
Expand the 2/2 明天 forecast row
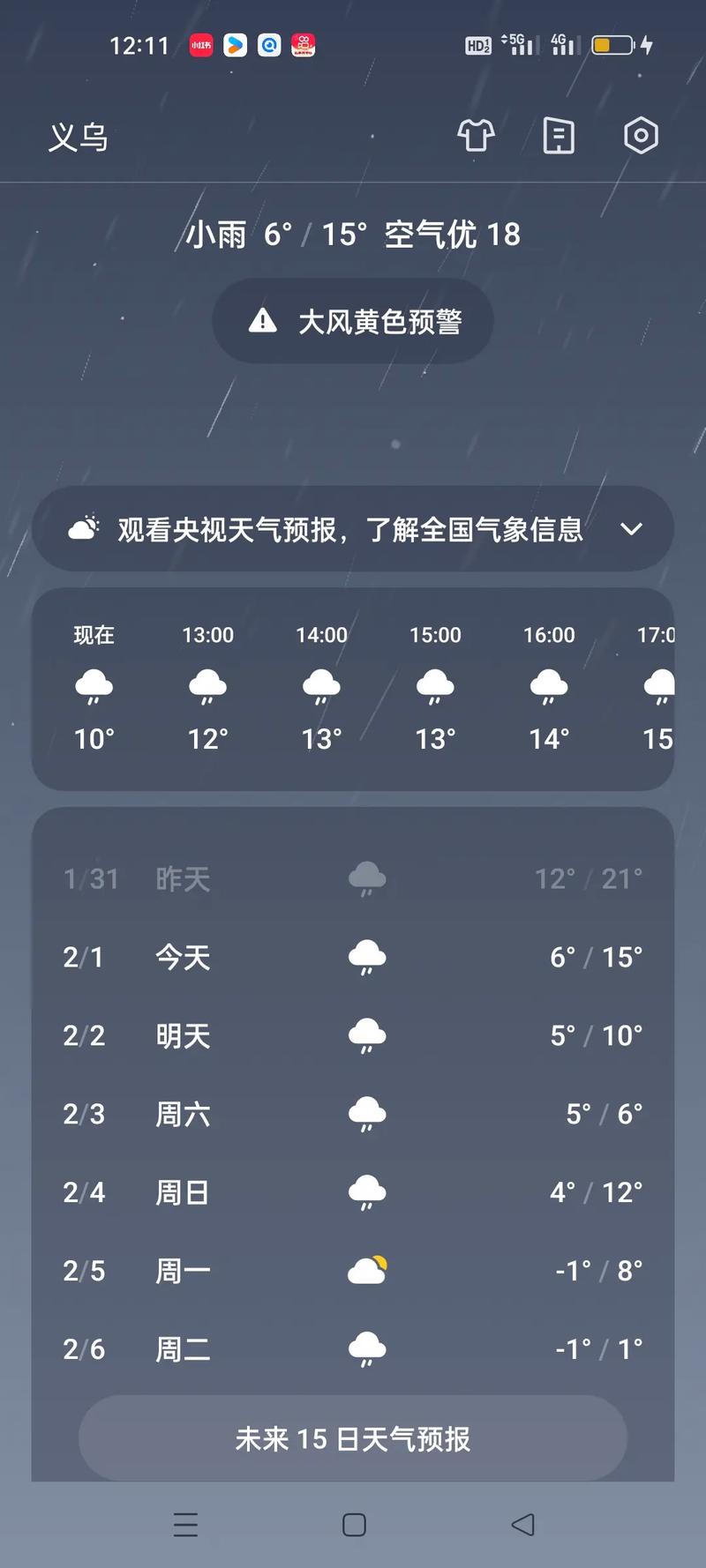(x=353, y=1034)
